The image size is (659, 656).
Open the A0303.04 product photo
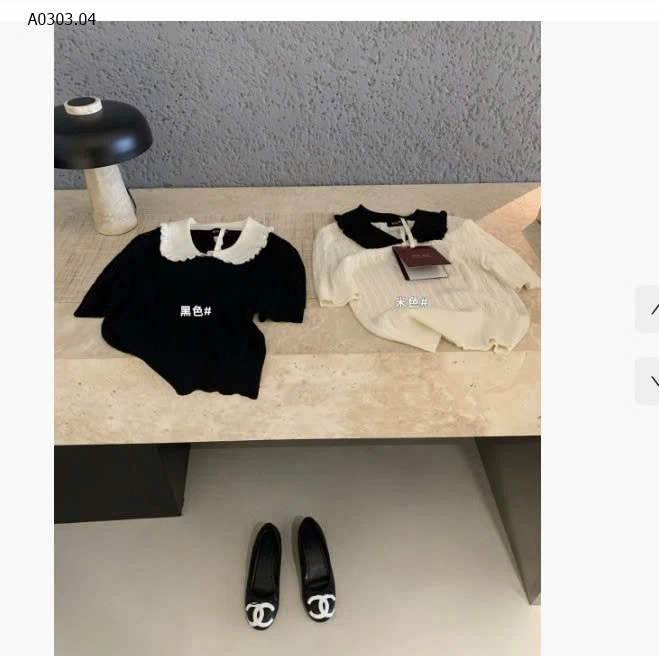coord(297,338)
